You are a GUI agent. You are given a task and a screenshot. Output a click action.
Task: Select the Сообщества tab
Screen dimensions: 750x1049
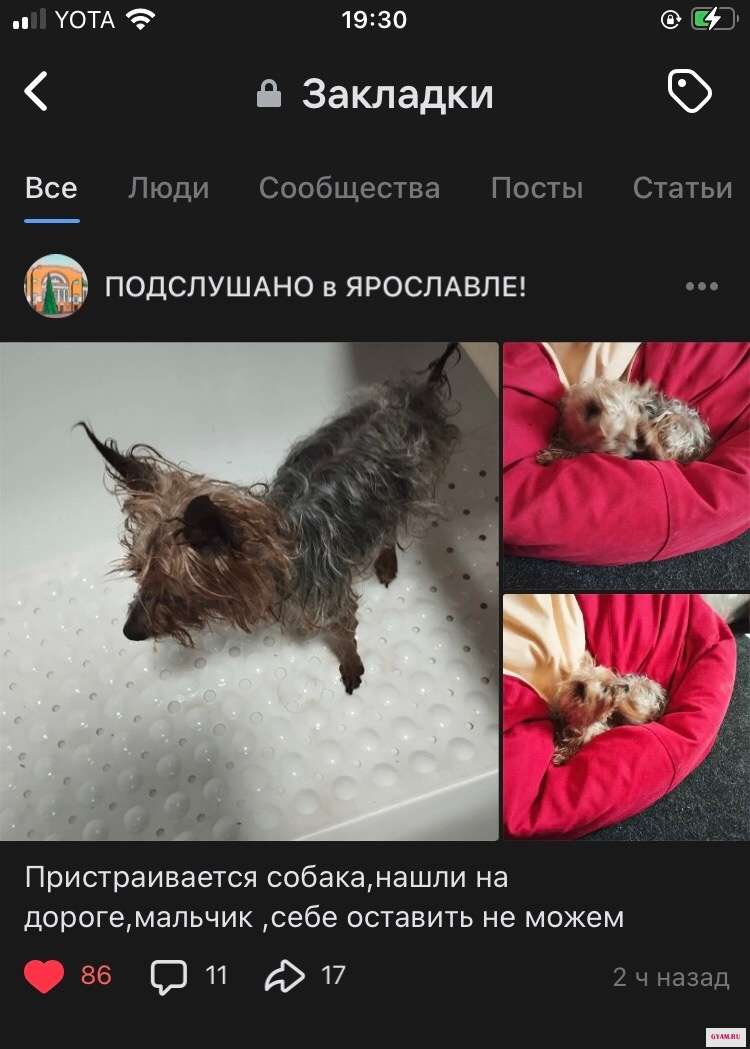349,188
